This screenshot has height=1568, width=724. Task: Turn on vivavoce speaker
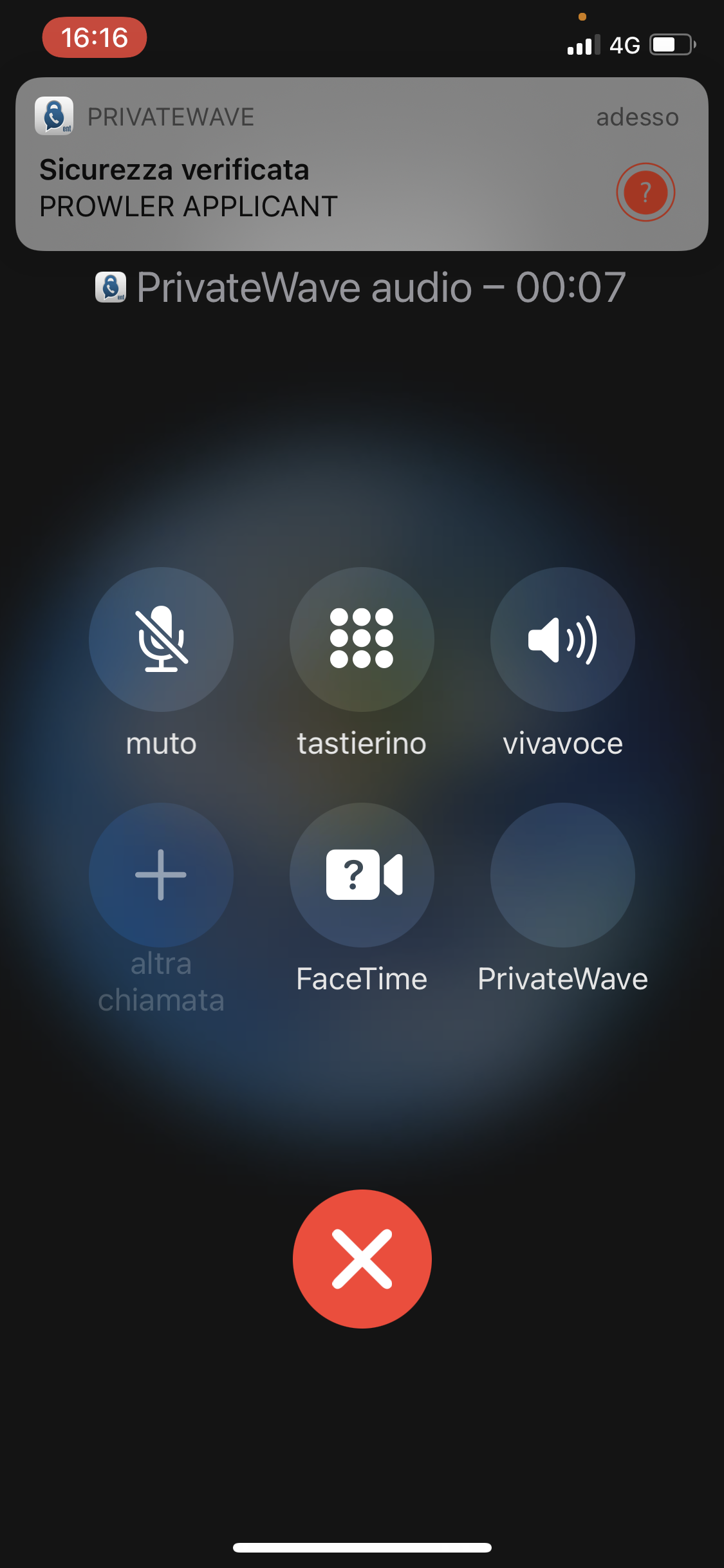pyautogui.click(x=562, y=639)
